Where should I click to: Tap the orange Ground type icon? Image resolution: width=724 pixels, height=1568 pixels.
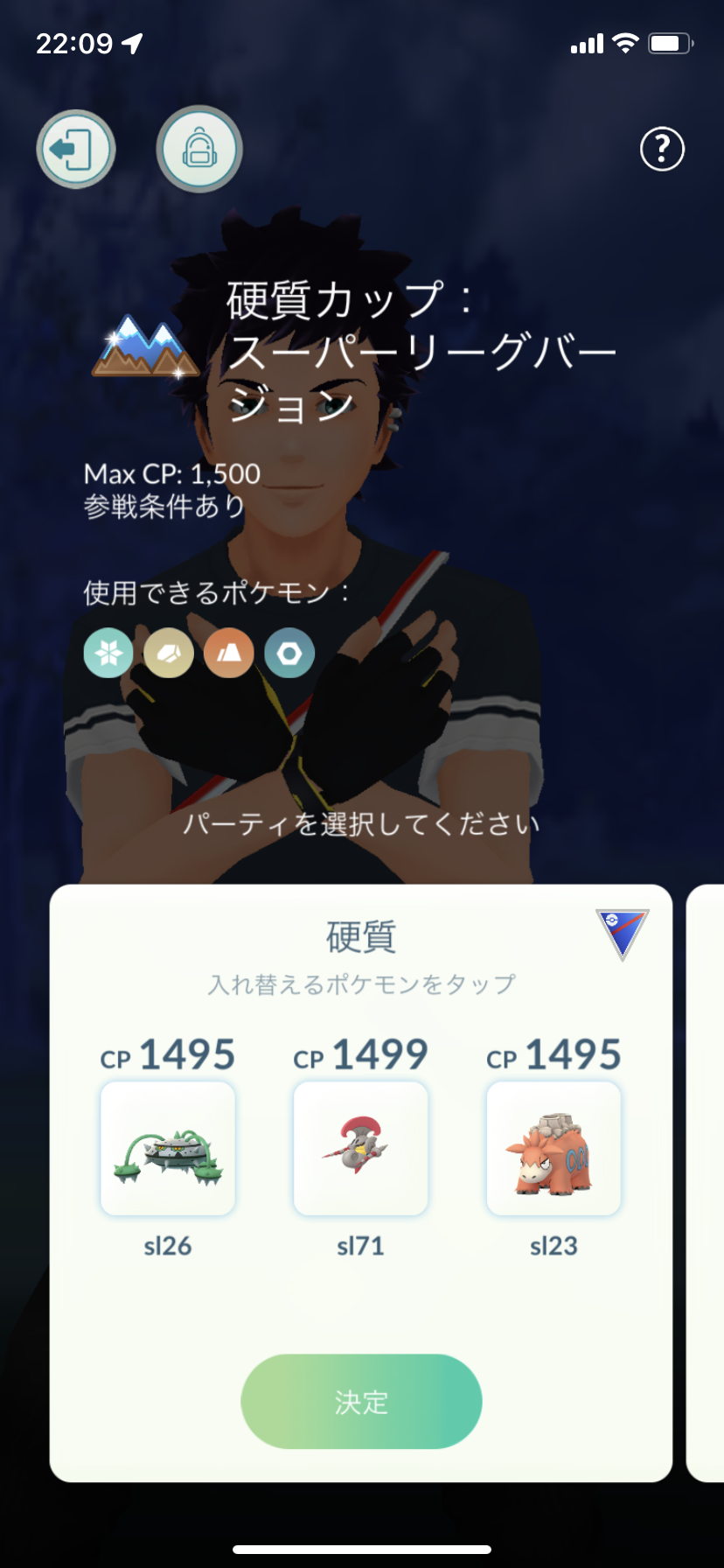tap(228, 653)
